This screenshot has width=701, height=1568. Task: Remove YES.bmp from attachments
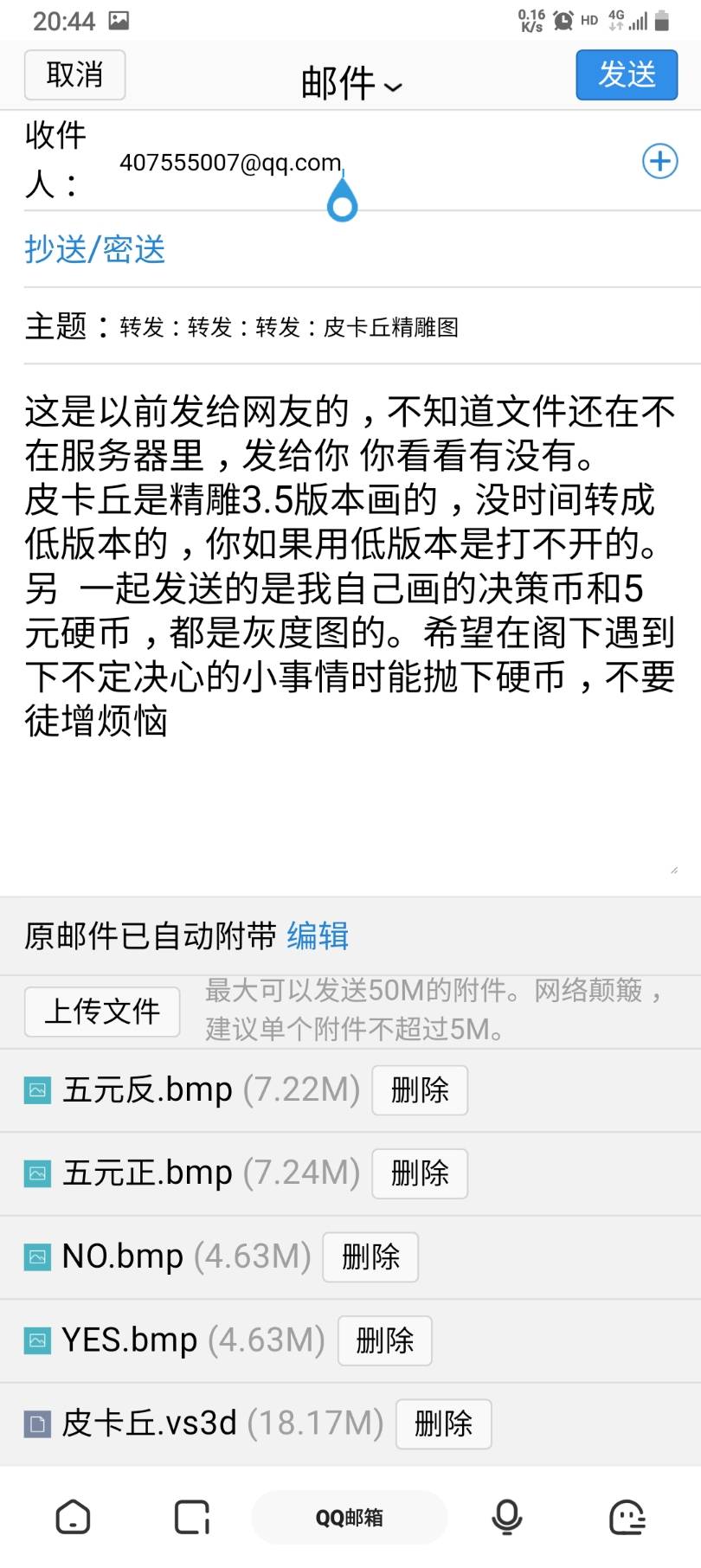click(x=384, y=1340)
